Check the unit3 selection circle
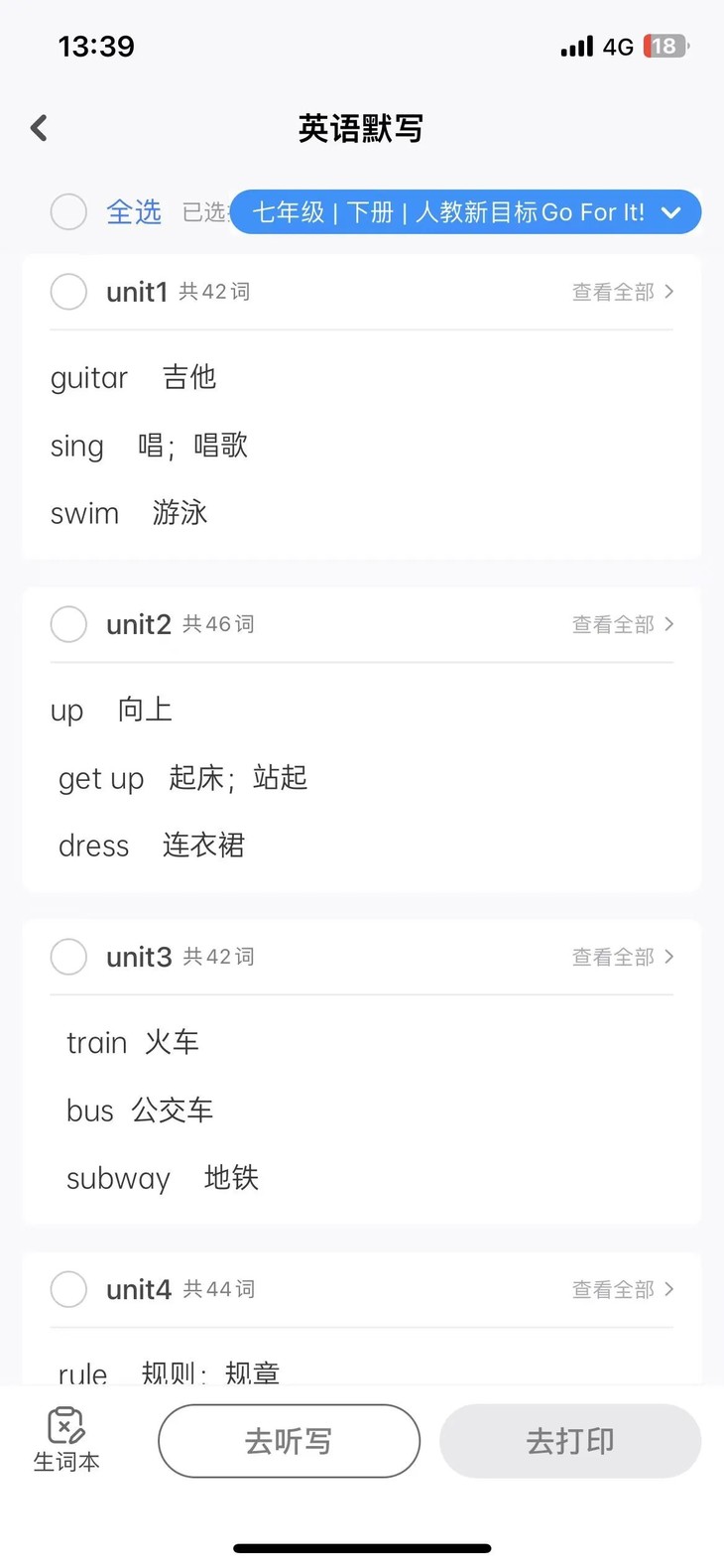Image resolution: width=724 pixels, height=1568 pixels. click(68, 957)
